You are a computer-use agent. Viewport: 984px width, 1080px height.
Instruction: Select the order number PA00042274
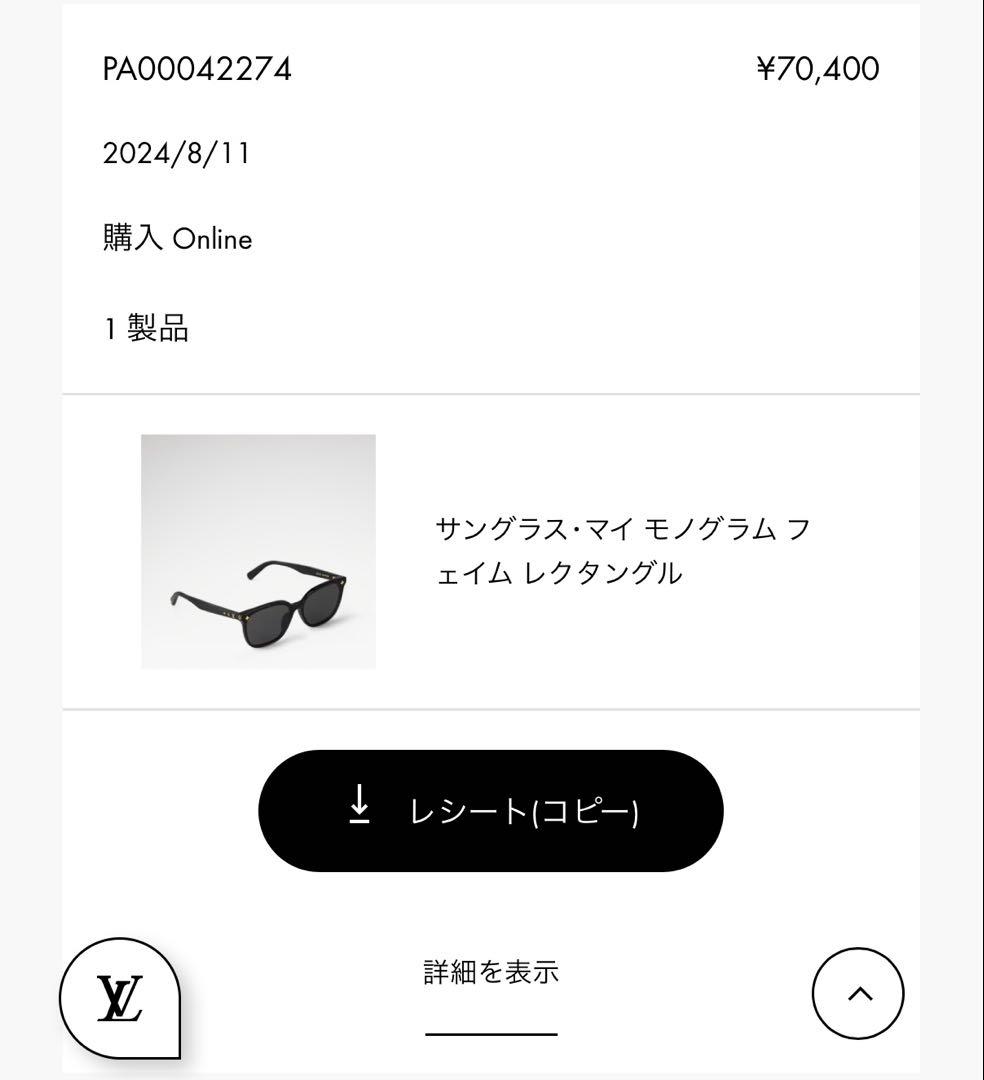[196, 68]
